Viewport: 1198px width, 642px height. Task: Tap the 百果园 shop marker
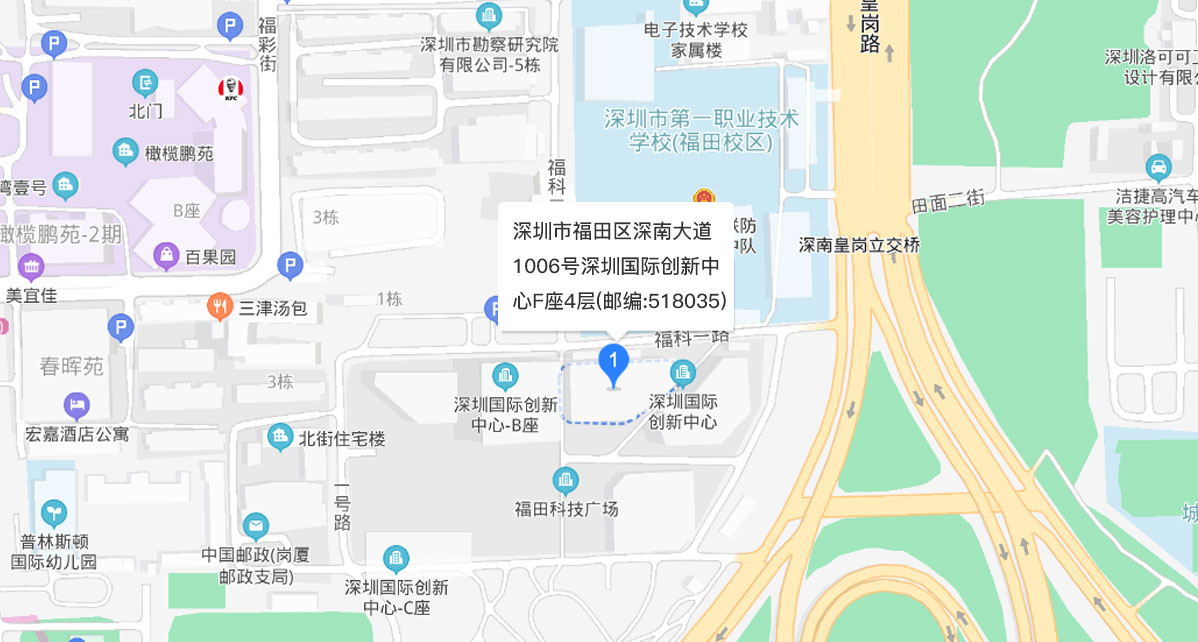click(x=166, y=256)
